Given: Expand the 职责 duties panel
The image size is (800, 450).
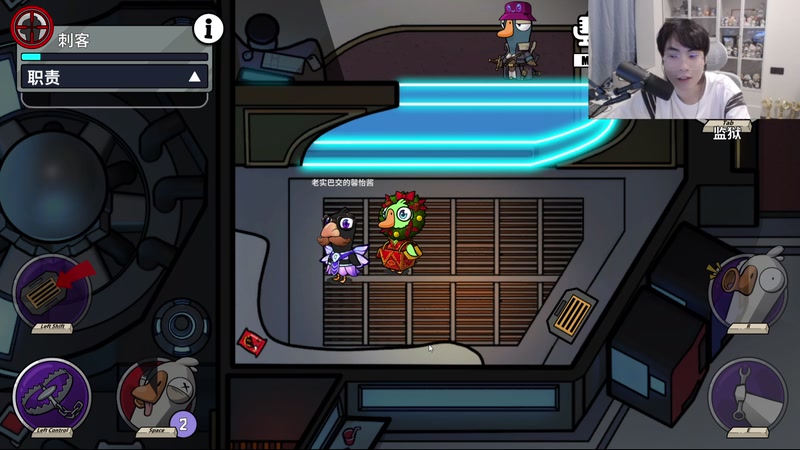Looking at the screenshot, I should [x=194, y=77].
